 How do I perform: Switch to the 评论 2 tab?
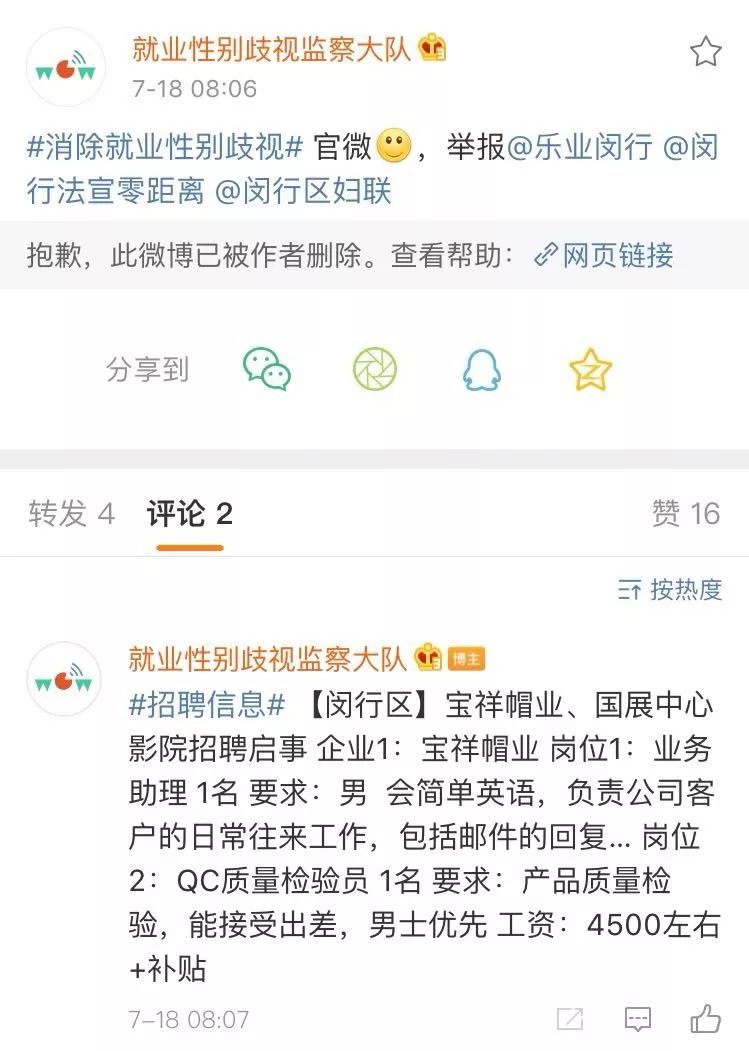point(190,514)
